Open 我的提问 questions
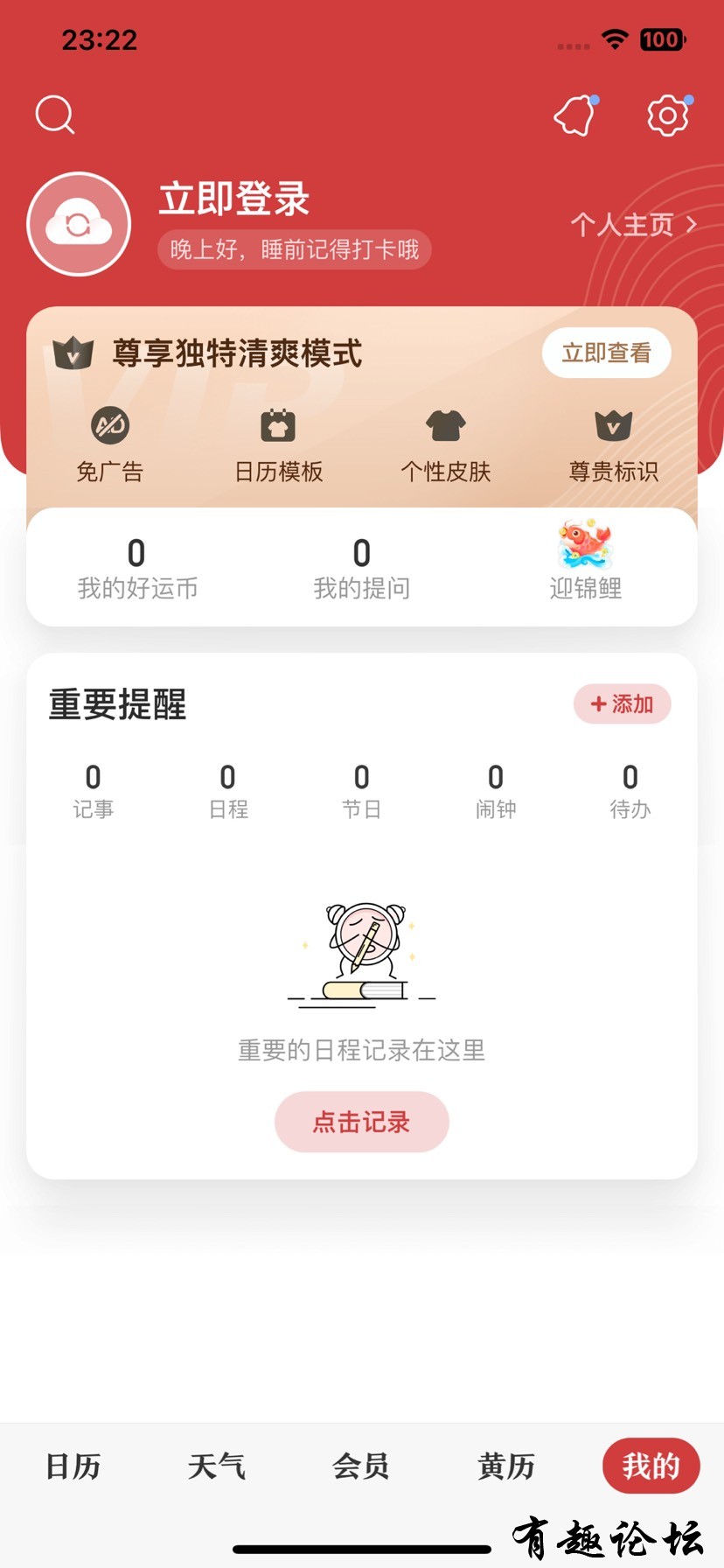The image size is (724, 1568). (361, 569)
